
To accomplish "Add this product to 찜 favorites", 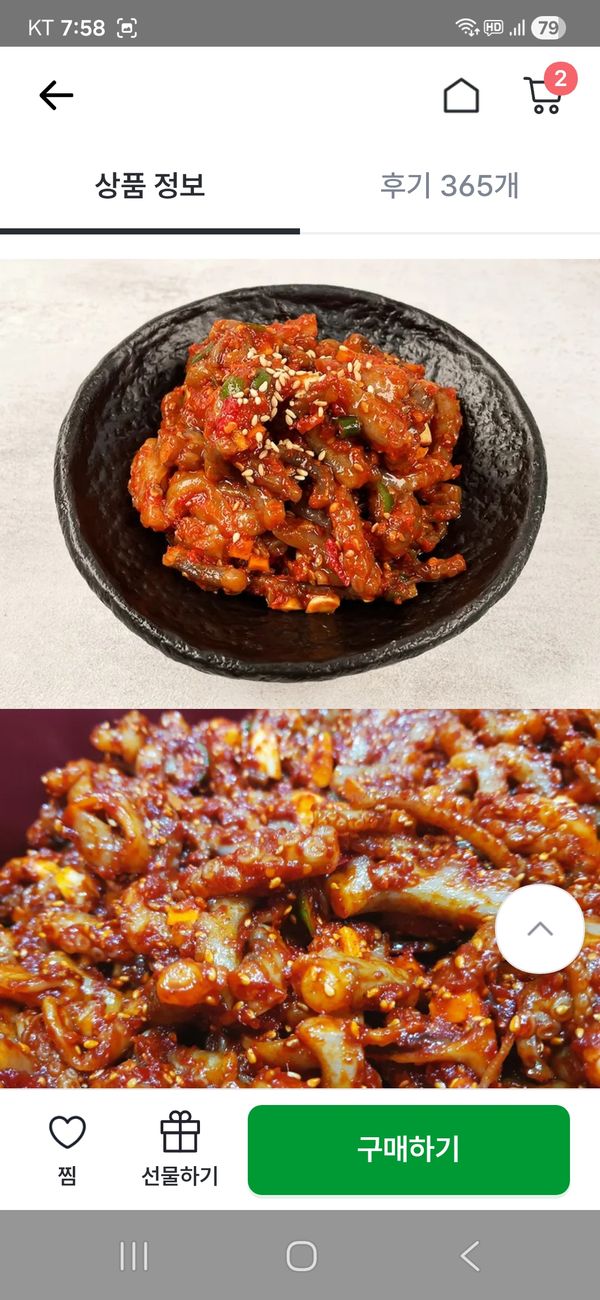I will pos(67,1150).
